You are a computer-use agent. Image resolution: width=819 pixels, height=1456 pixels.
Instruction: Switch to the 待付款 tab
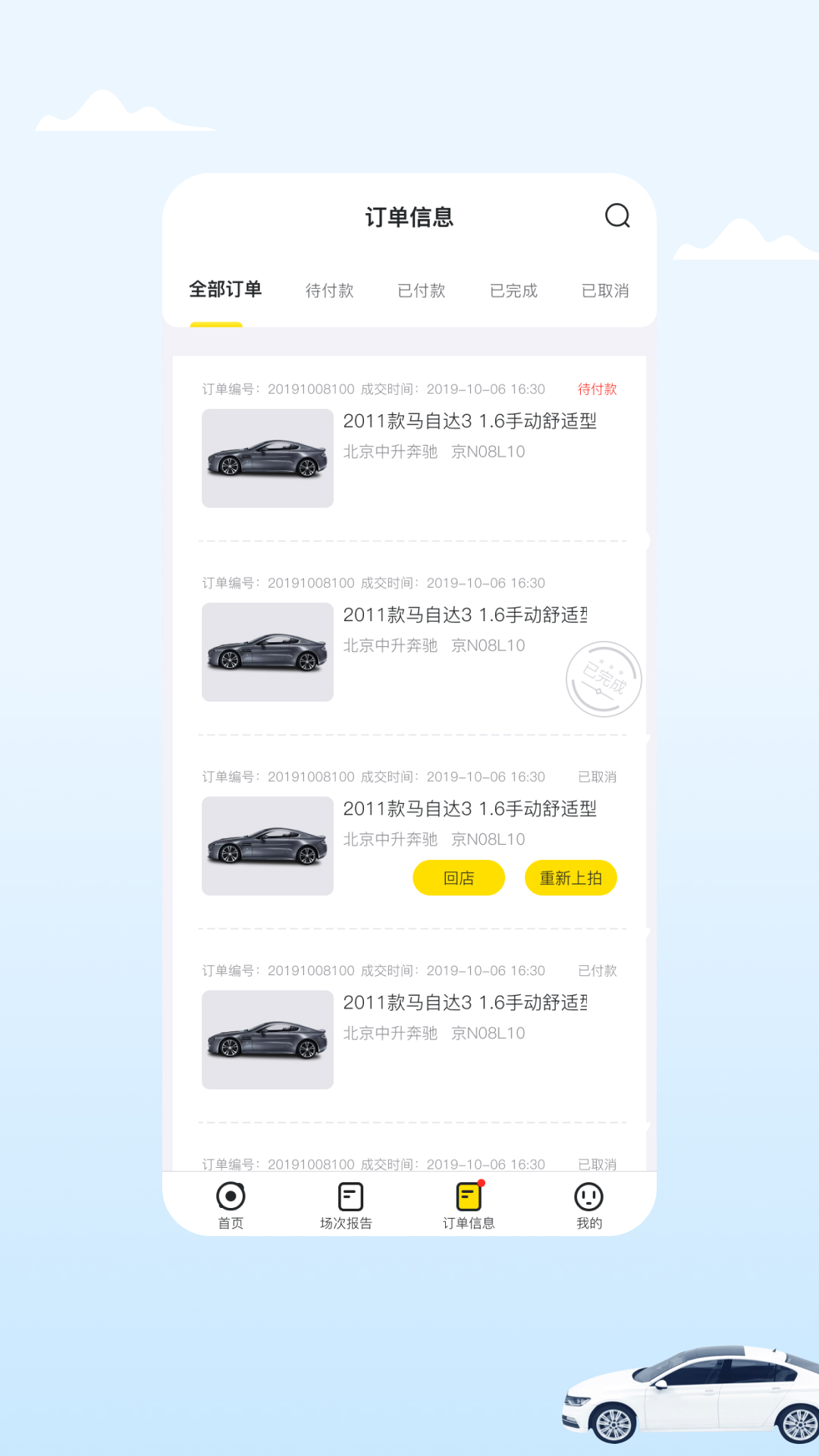[330, 290]
